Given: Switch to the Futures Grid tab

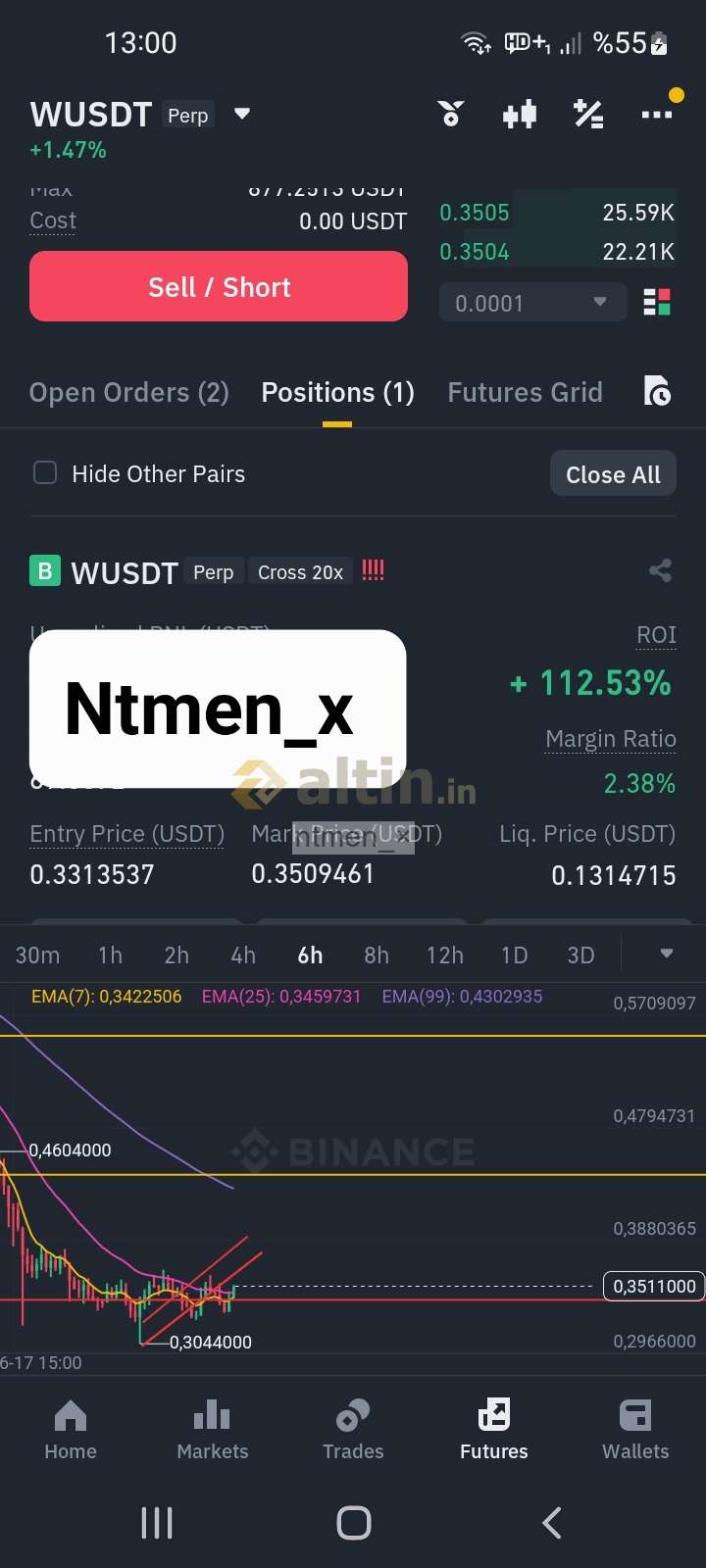Looking at the screenshot, I should pyautogui.click(x=526, y=393).
